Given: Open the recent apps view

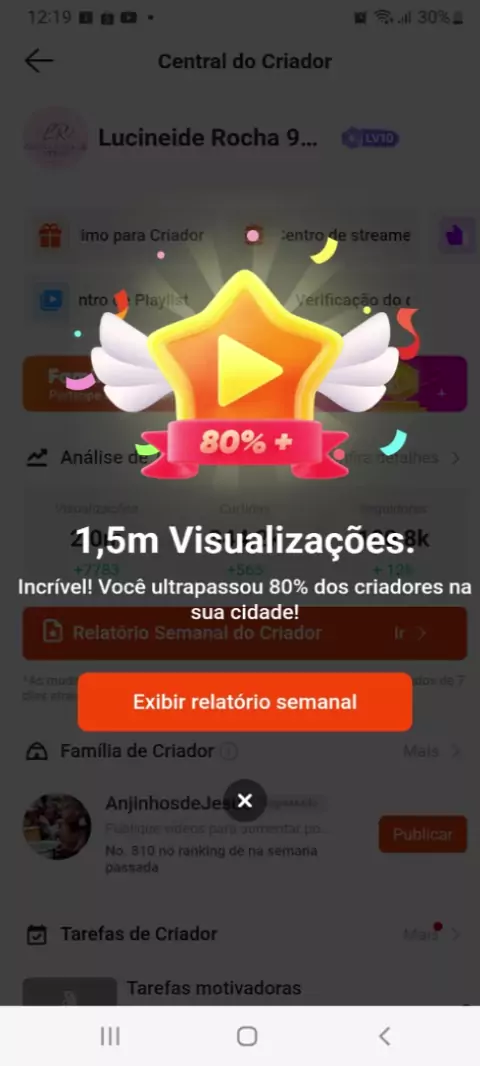Looking at the screenshot, I should click(110, 1036).
